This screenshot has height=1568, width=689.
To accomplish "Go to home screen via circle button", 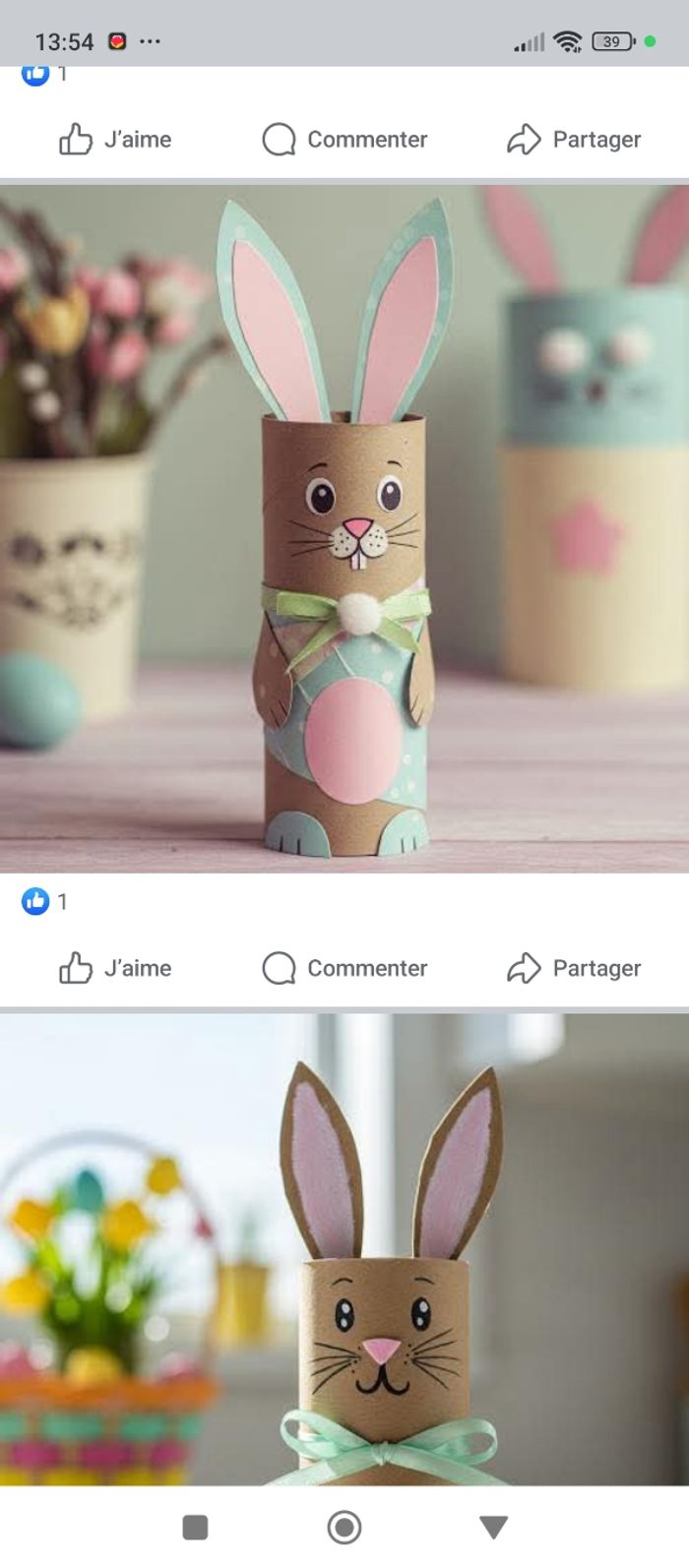I will pyautogui.click(x=344, y=1527).
